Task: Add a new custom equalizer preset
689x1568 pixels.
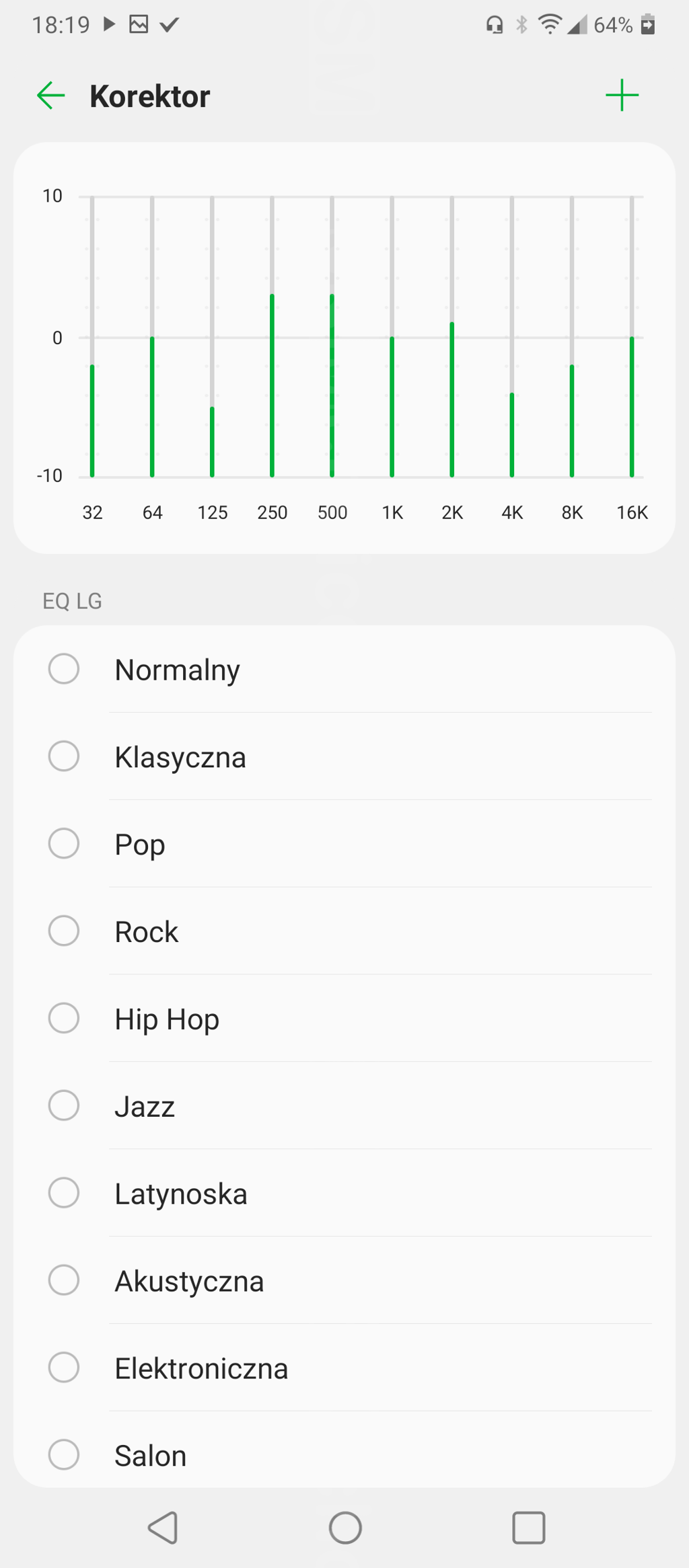Action: tap(622, 95)
